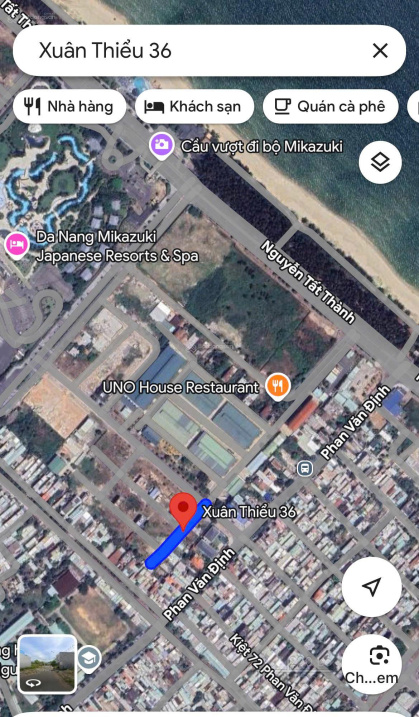This screenshot has width=419, height=717.
Task: Open the school marker icon
Action: tap(89, 659)
